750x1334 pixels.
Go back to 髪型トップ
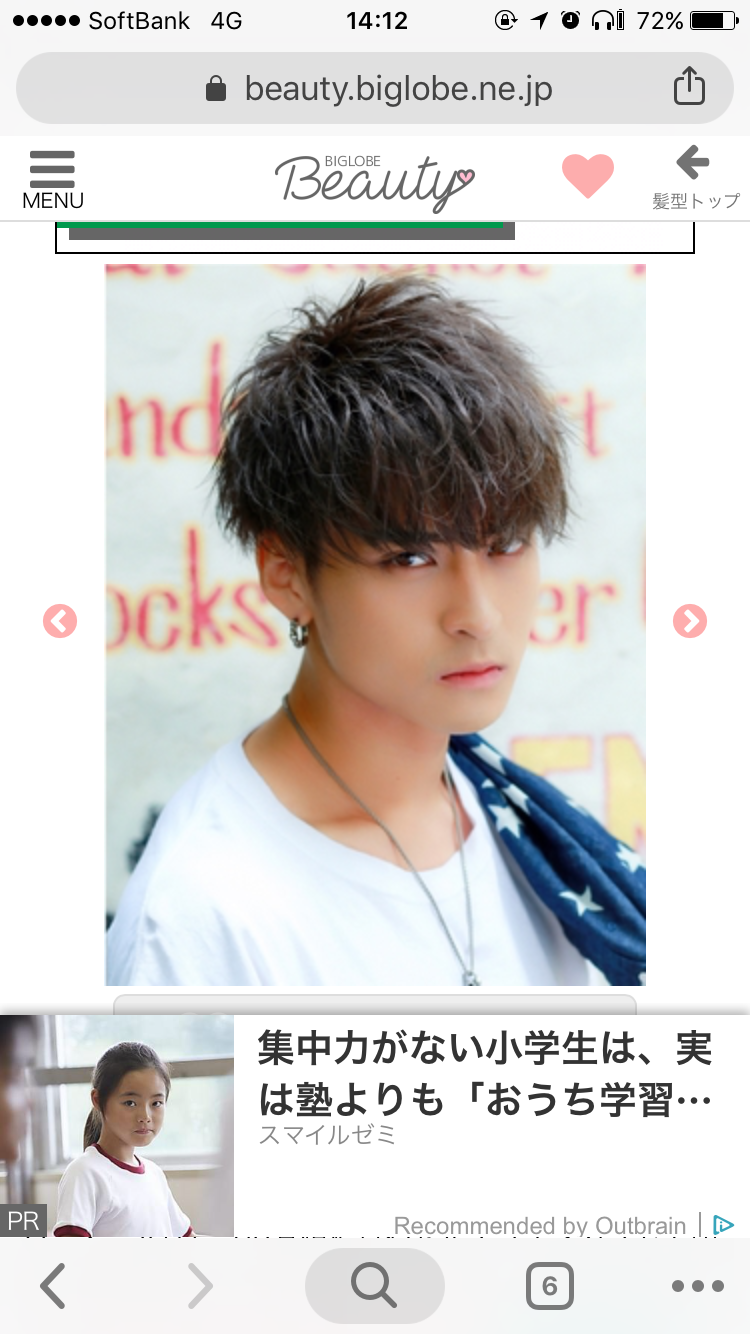tap(695, 177)
